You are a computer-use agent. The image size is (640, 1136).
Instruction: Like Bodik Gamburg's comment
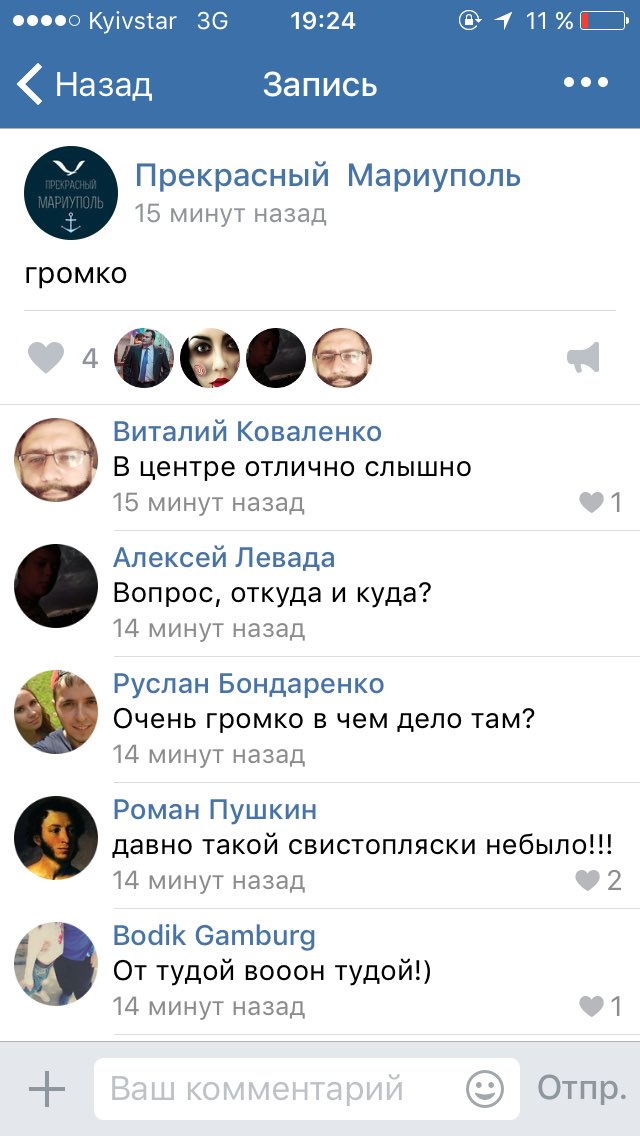point(592,1006)
